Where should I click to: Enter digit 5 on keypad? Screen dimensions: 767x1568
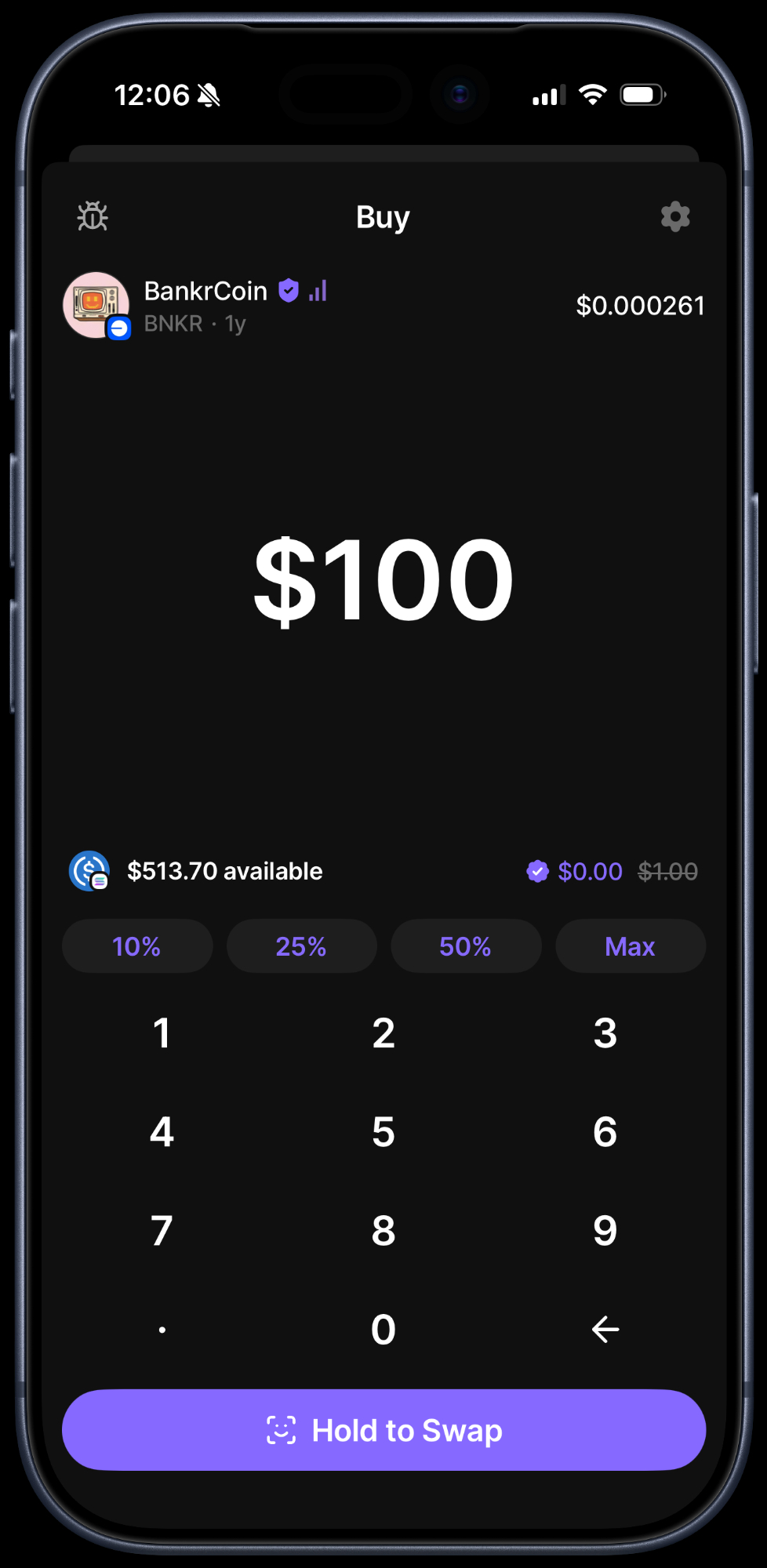pyautogui.click(x=383, y=1132)
